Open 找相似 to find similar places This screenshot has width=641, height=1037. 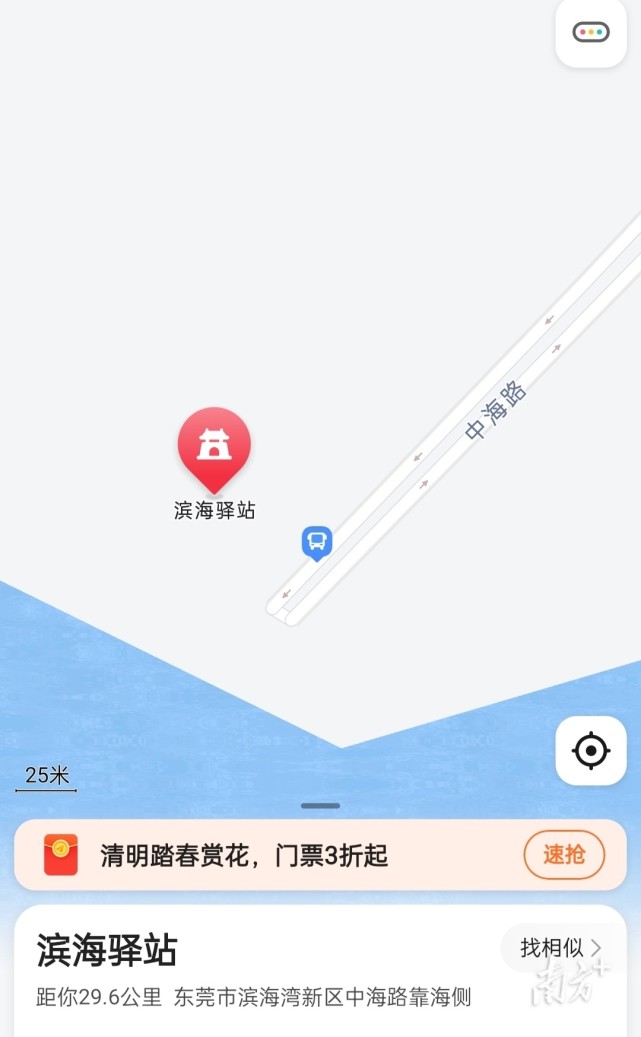[560, 948]
